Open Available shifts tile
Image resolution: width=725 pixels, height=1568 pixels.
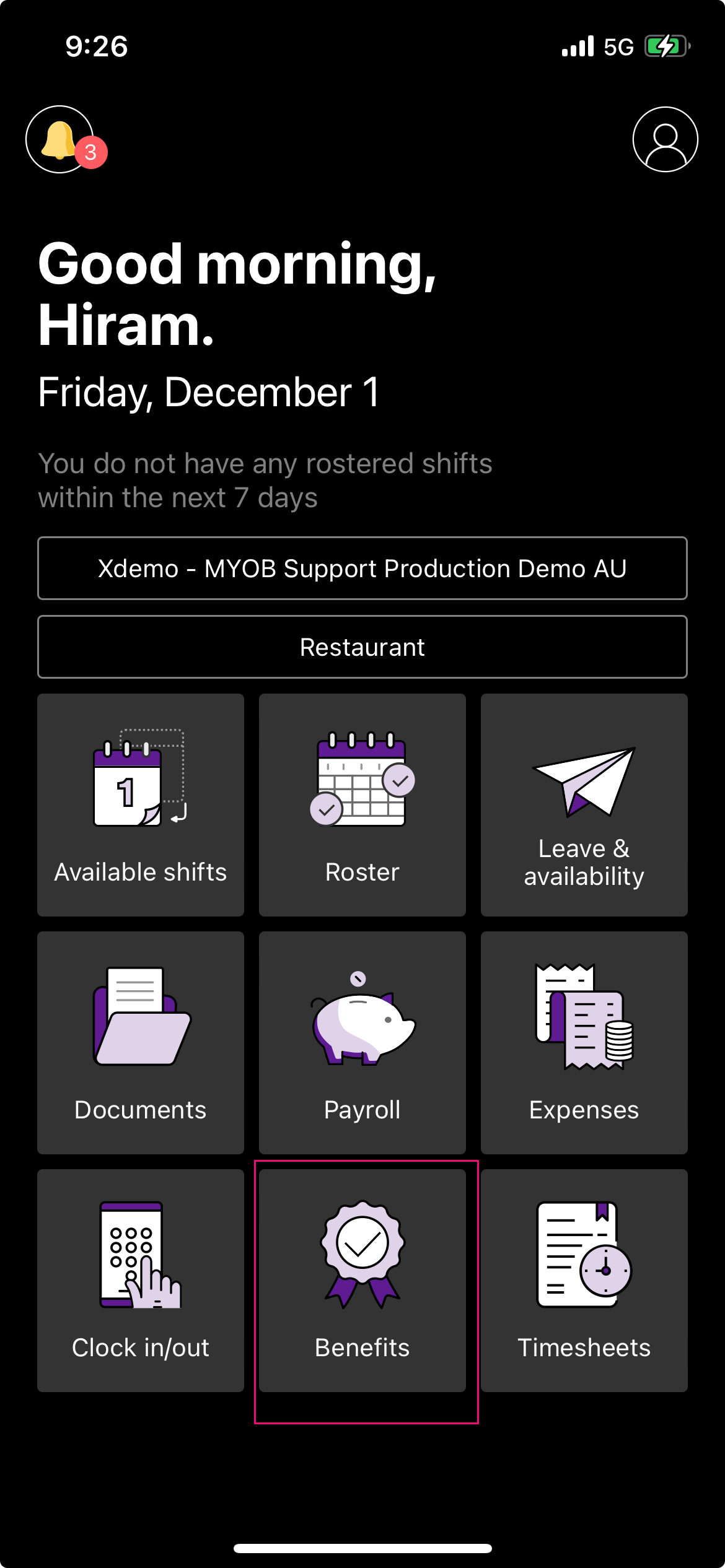tap(141, 804)
